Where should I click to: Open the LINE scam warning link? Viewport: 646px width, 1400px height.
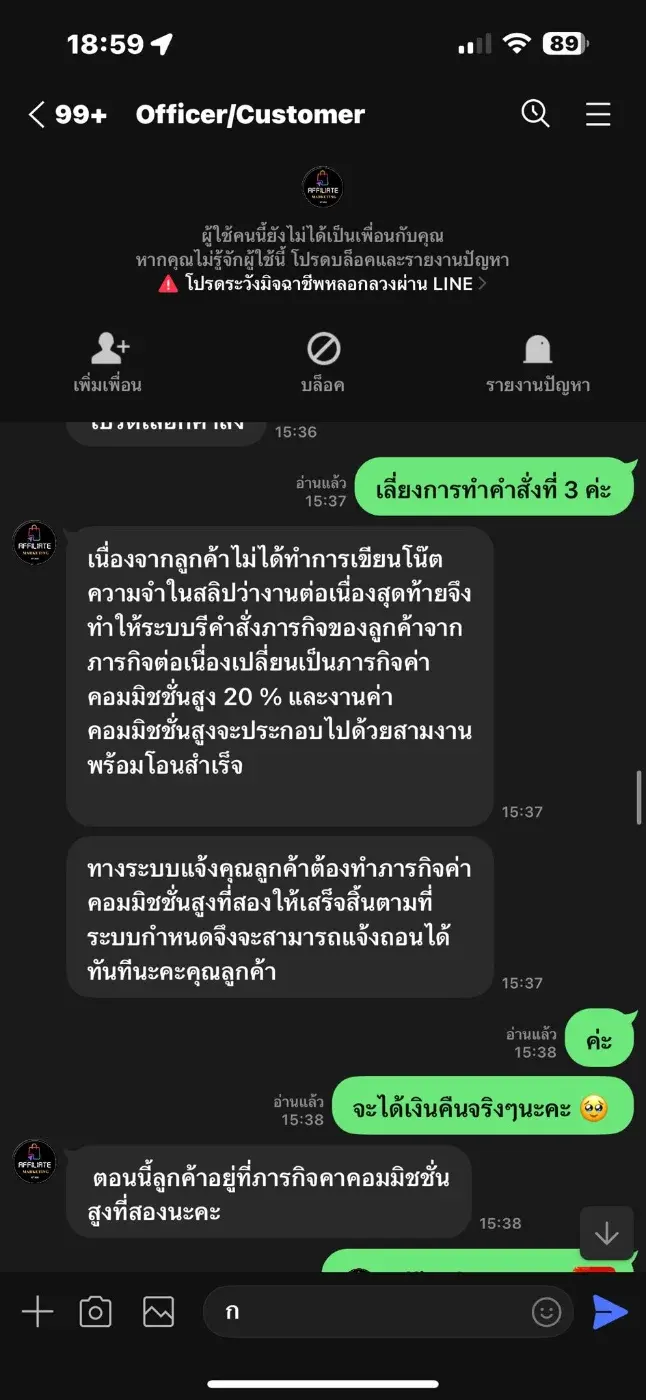(x=323, y=283)
